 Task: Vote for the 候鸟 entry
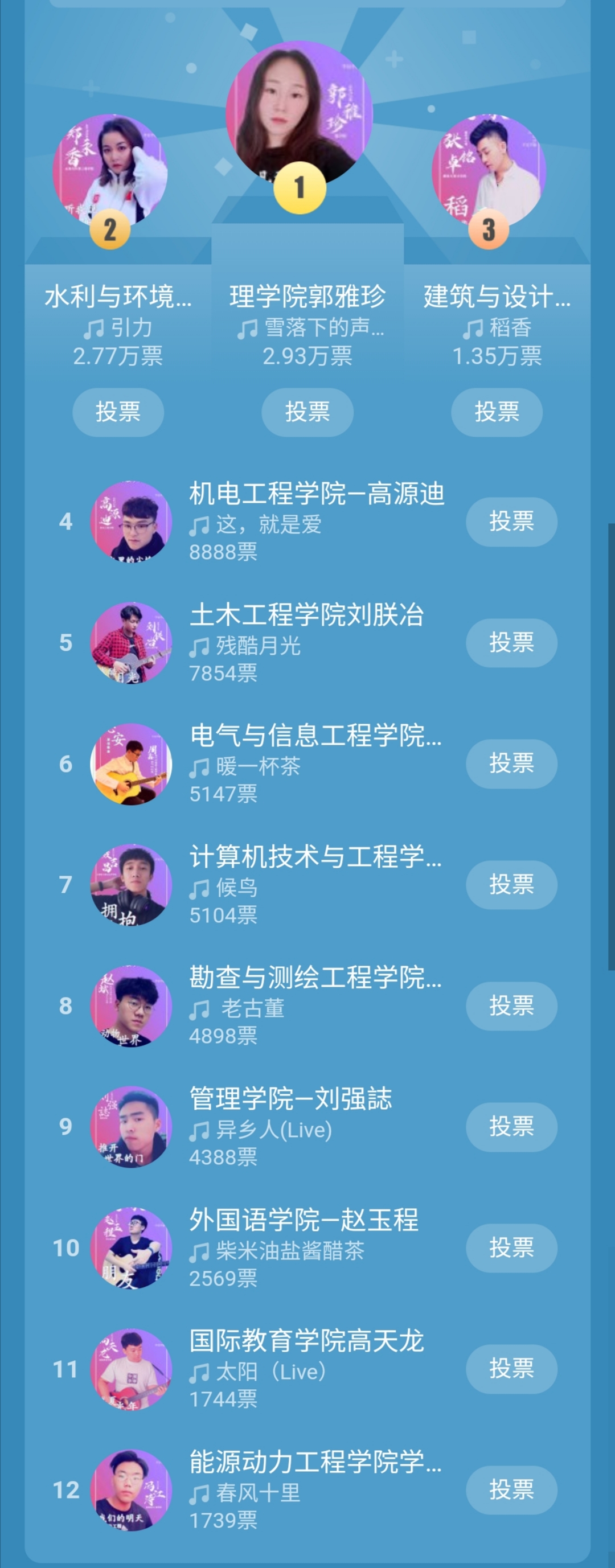[511, 884]
